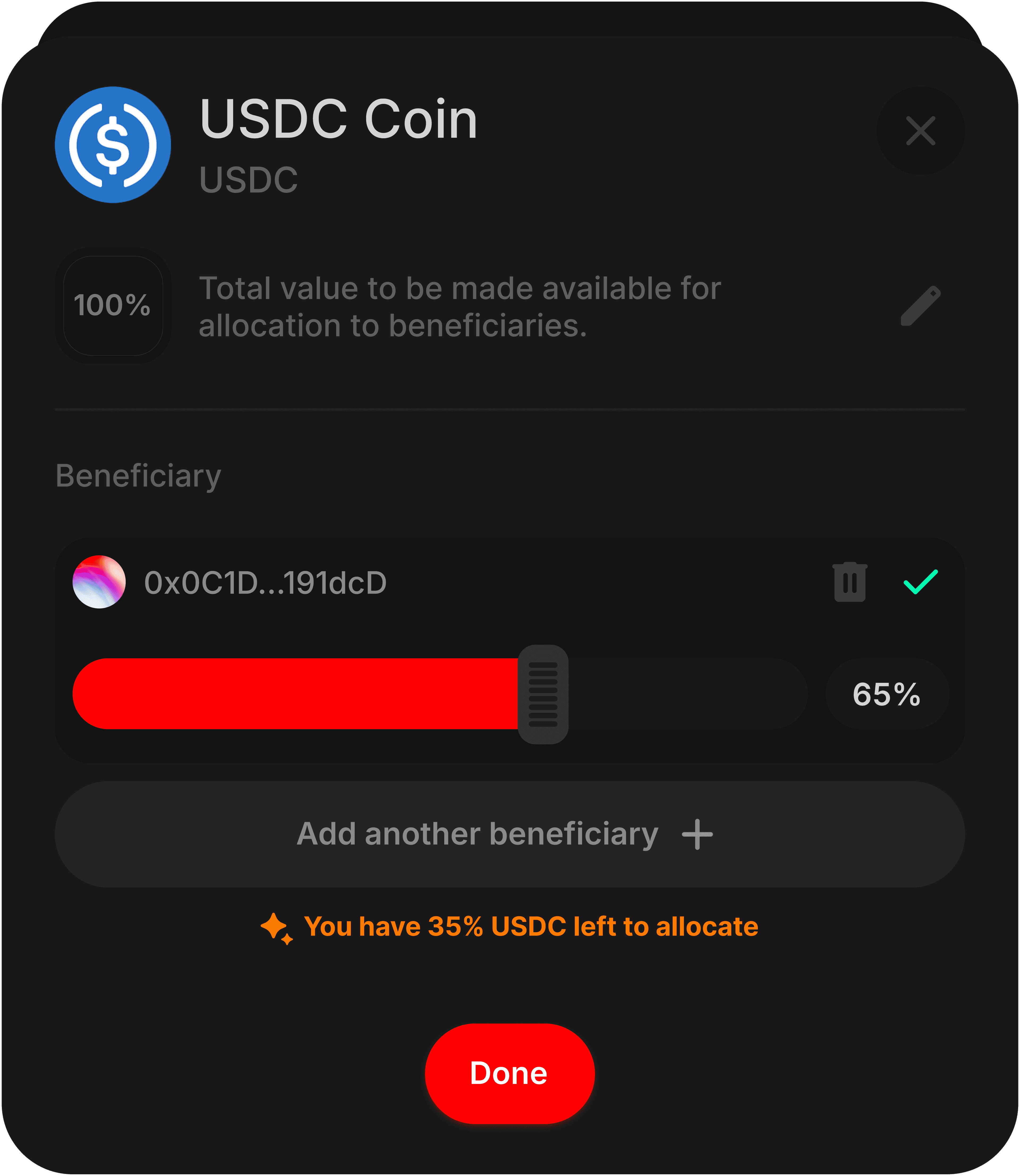Screen dimensions: 1020x1176
Task: Add another beneficiary
Action: (509, 834)
